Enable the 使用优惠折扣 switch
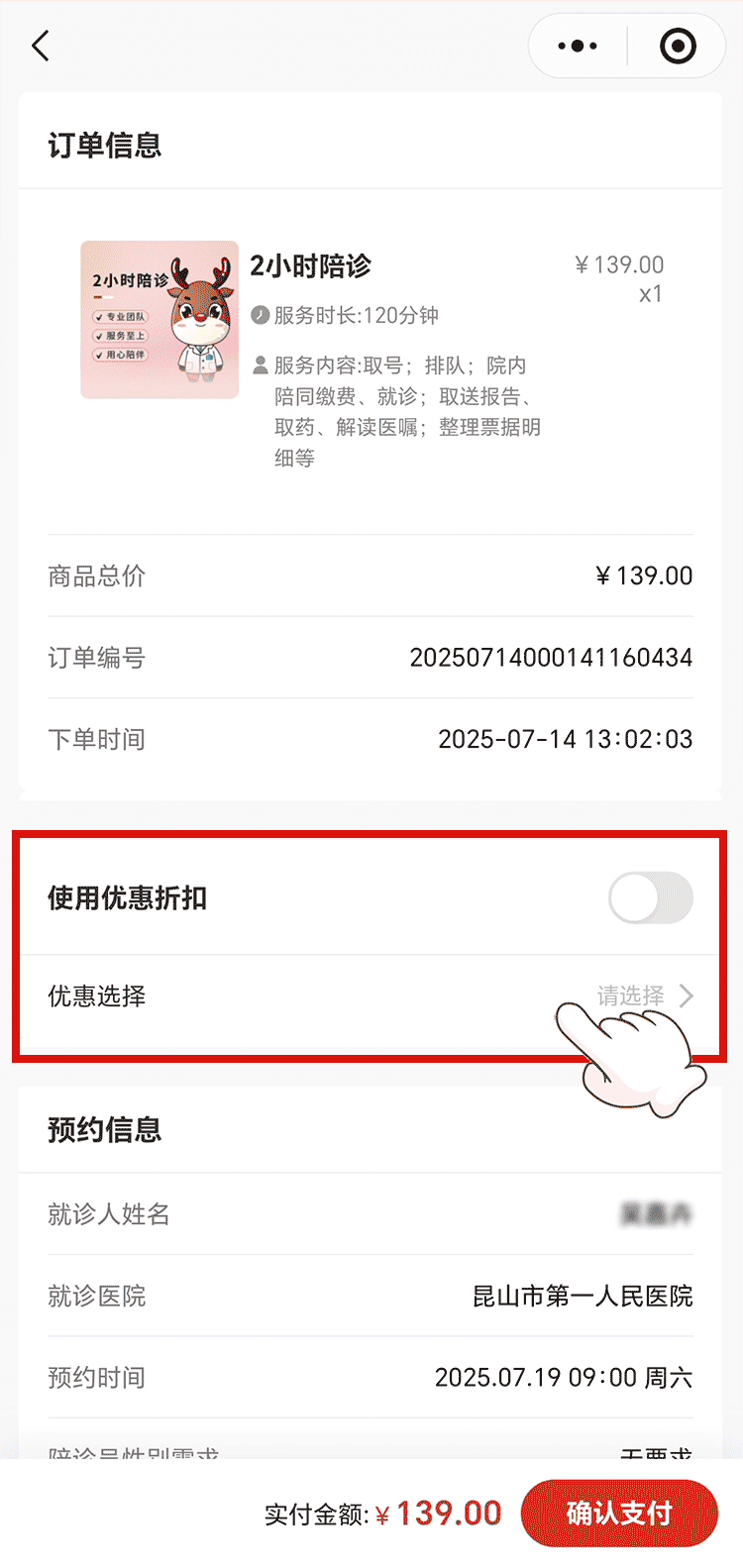The height and width of the screenshot is (1568, 743). tap(650, 897)
